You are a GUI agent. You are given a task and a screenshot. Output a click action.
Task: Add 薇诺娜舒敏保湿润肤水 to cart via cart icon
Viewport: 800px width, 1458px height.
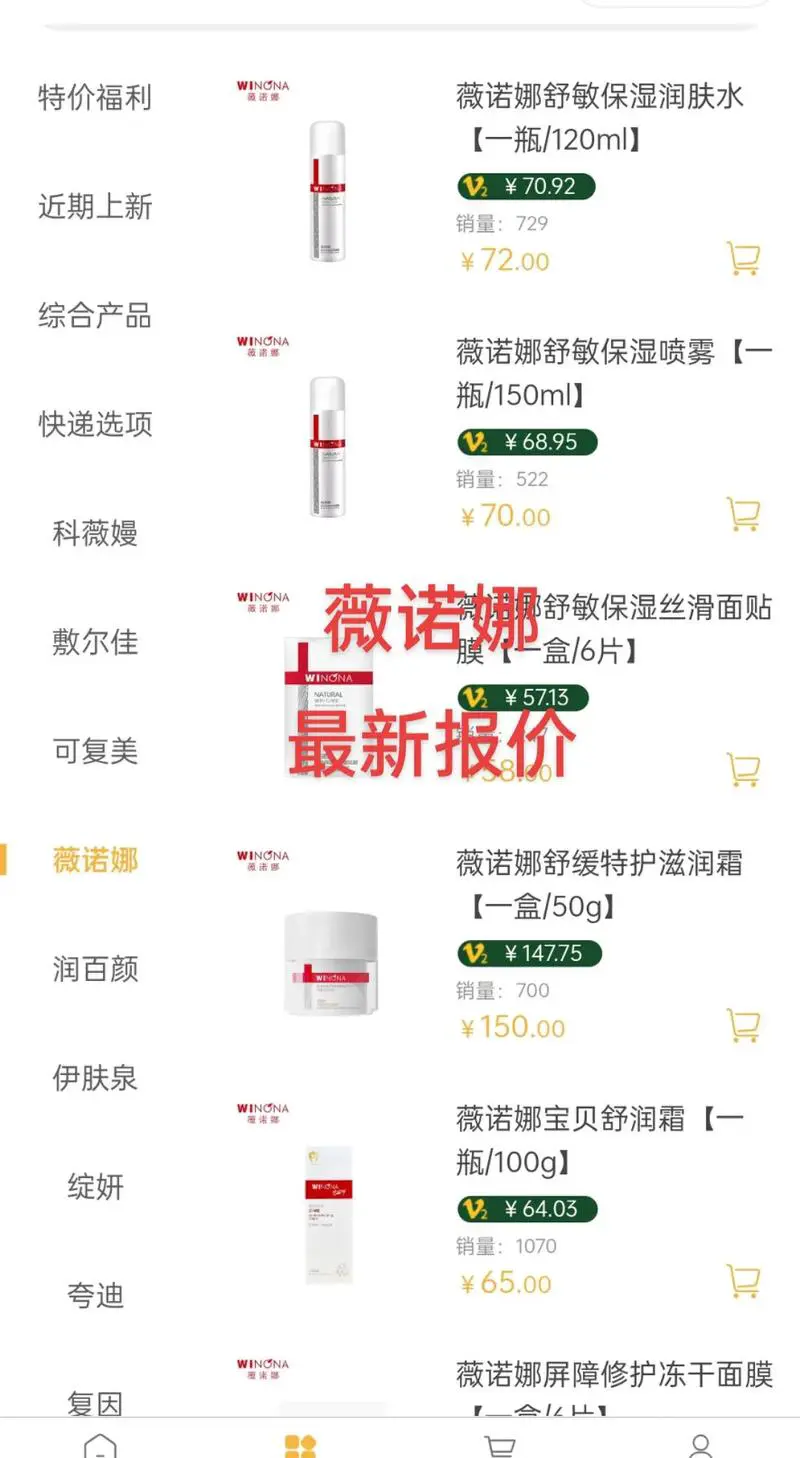click(x=744, y=256)
